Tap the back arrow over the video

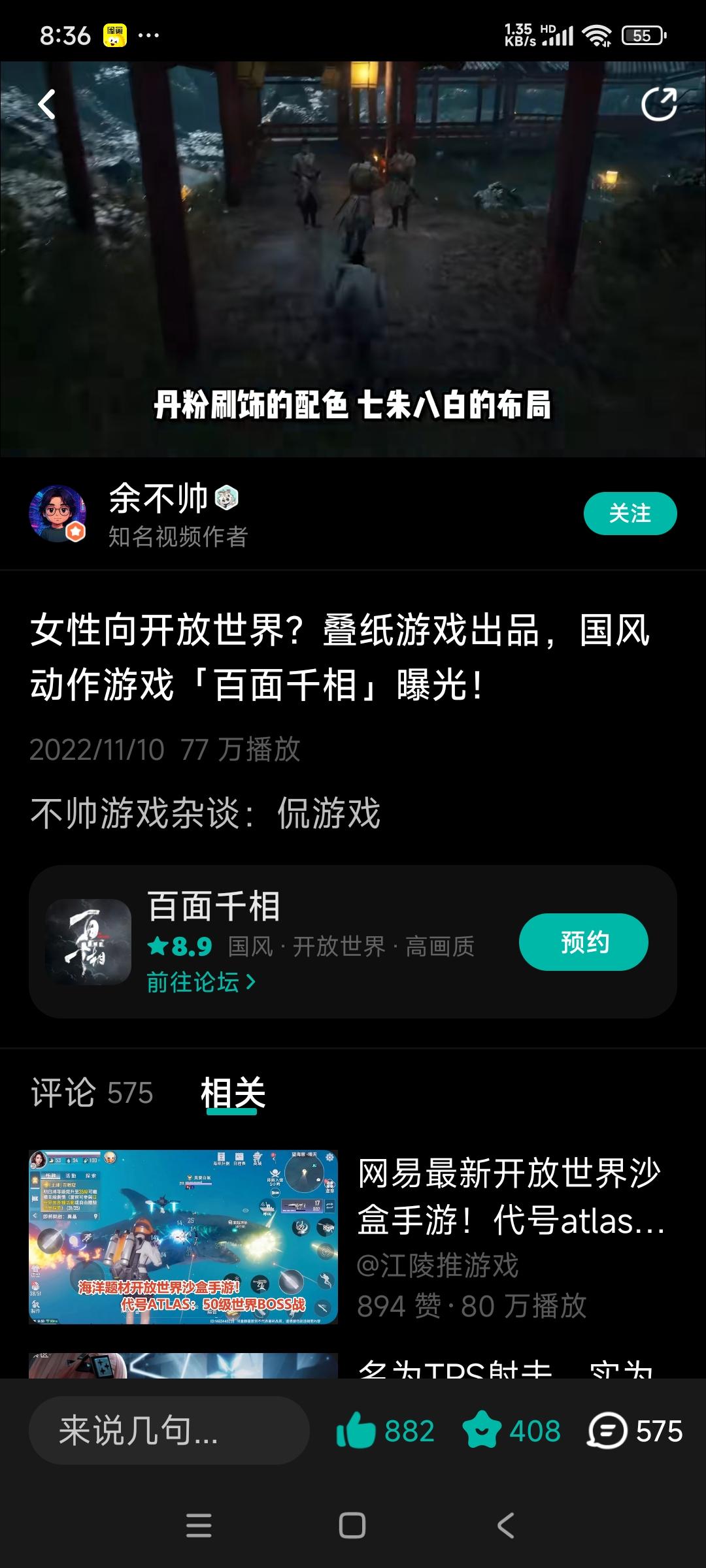[47, 105]
